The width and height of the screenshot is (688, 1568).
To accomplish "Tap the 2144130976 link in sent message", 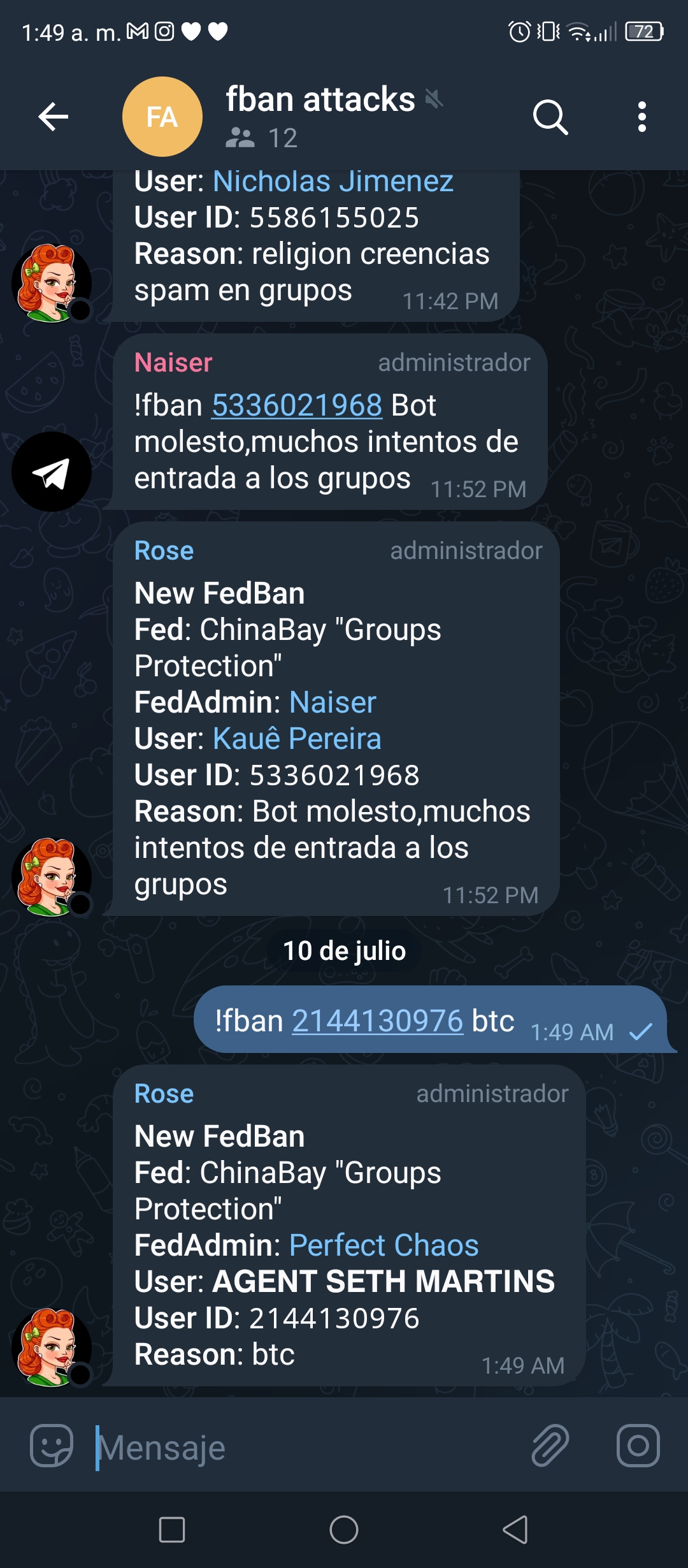I will (x=377, y=1021).
